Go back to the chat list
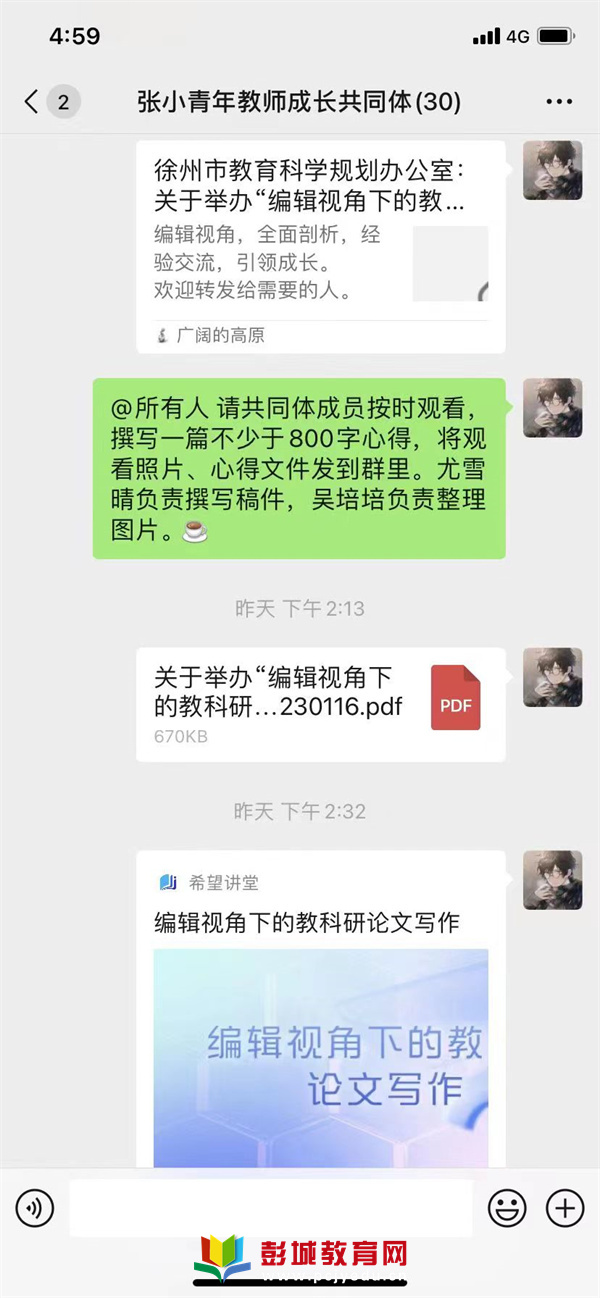Image resolution: width=600 pixels, height=1298 pixels. (32, 101)
